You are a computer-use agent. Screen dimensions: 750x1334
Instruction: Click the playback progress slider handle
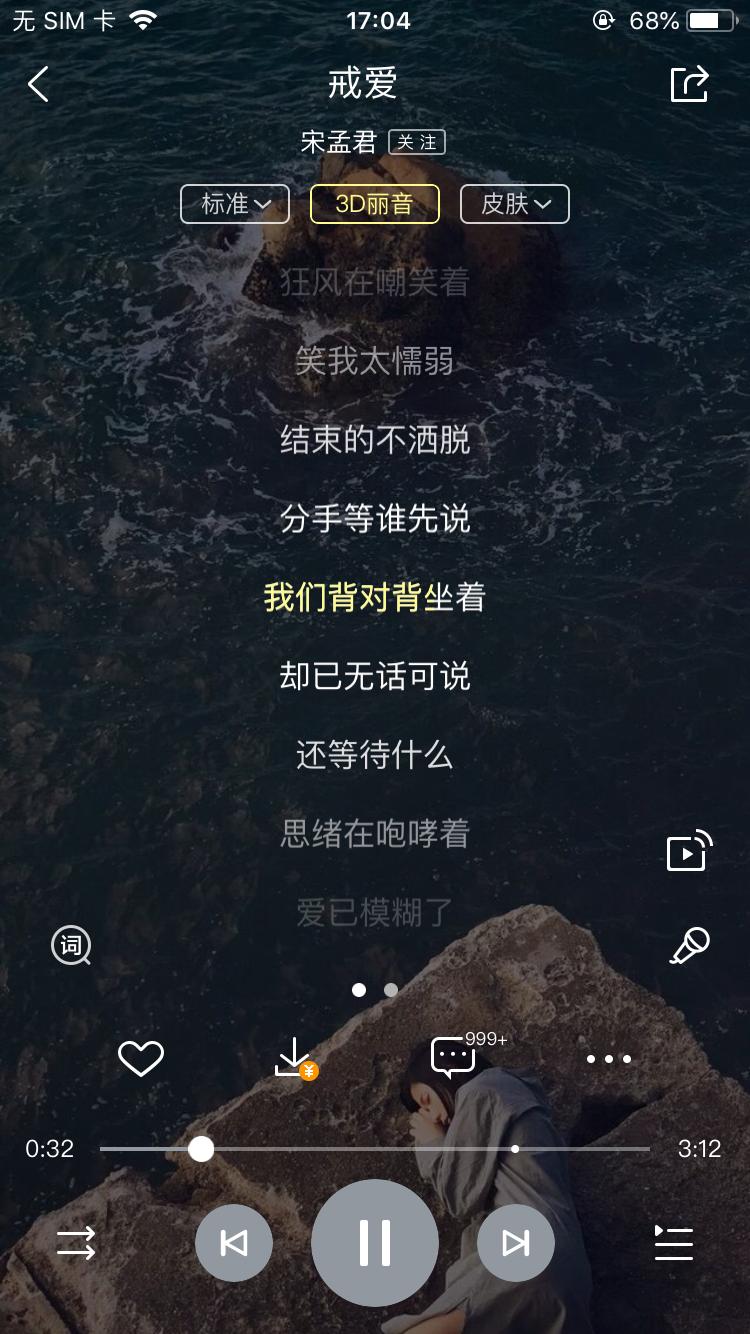204,1150
